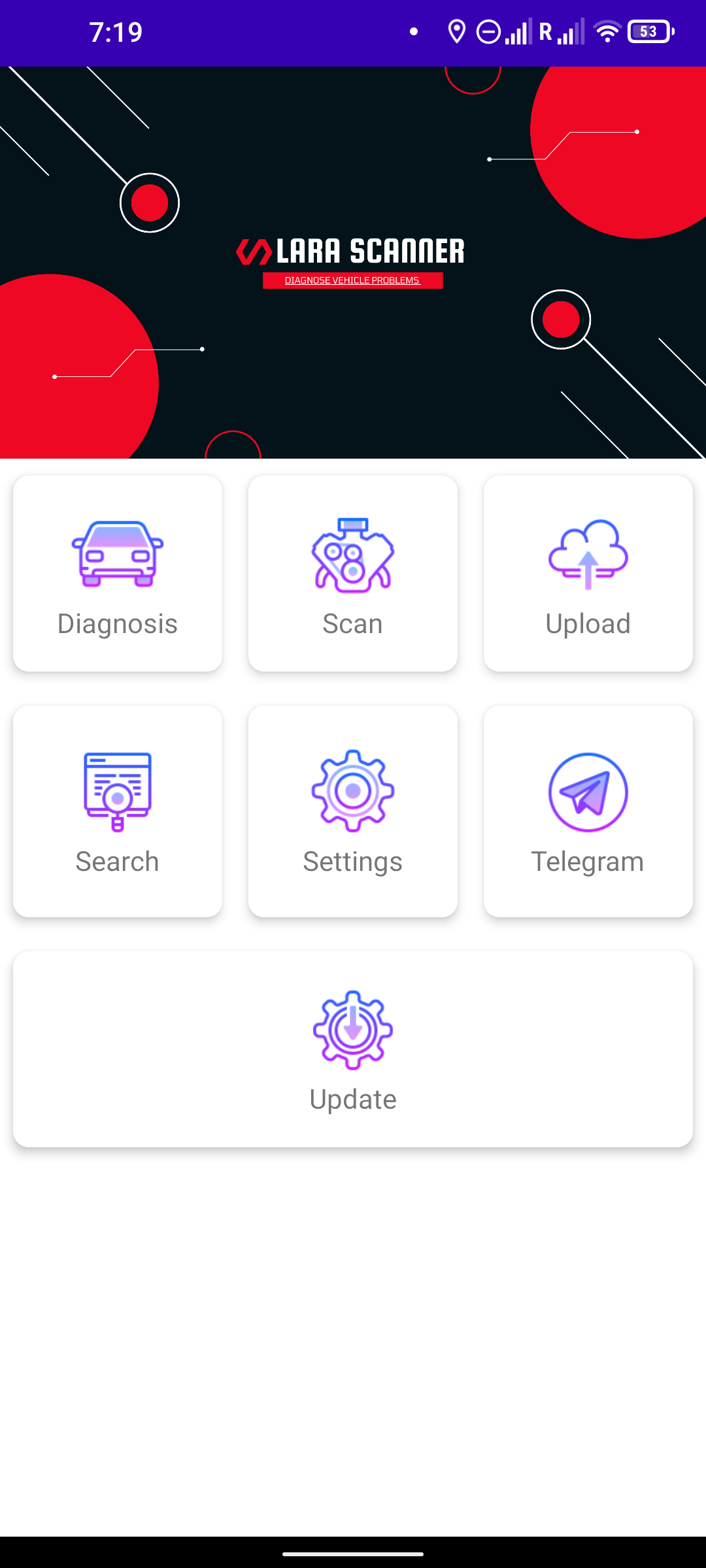The height and width of the screenshot is (1568, 706).
Task: Tap the DIAGNOSE VEHICLE PROBLEMS banner
Action: point(352,280)
